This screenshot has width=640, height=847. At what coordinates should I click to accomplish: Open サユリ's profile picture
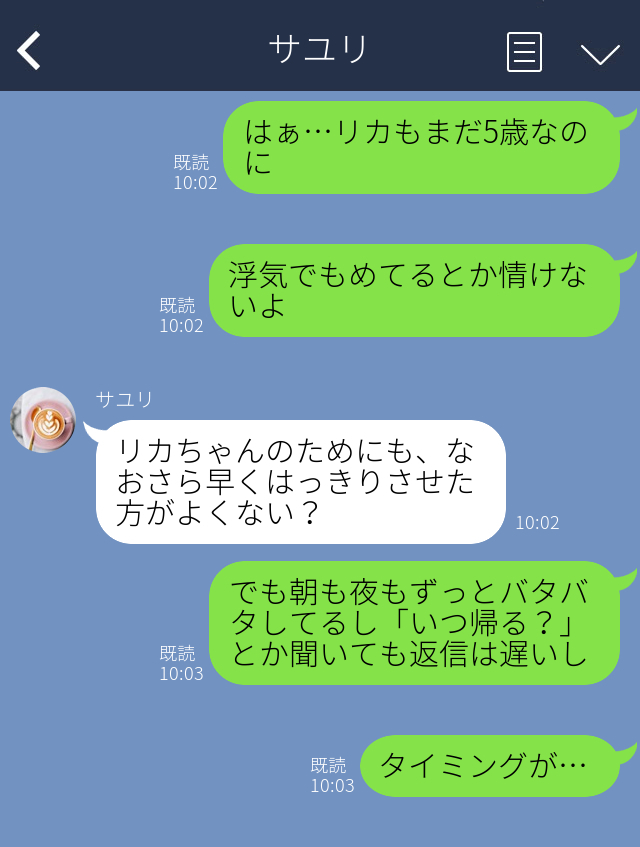click(x=43, y=420)
